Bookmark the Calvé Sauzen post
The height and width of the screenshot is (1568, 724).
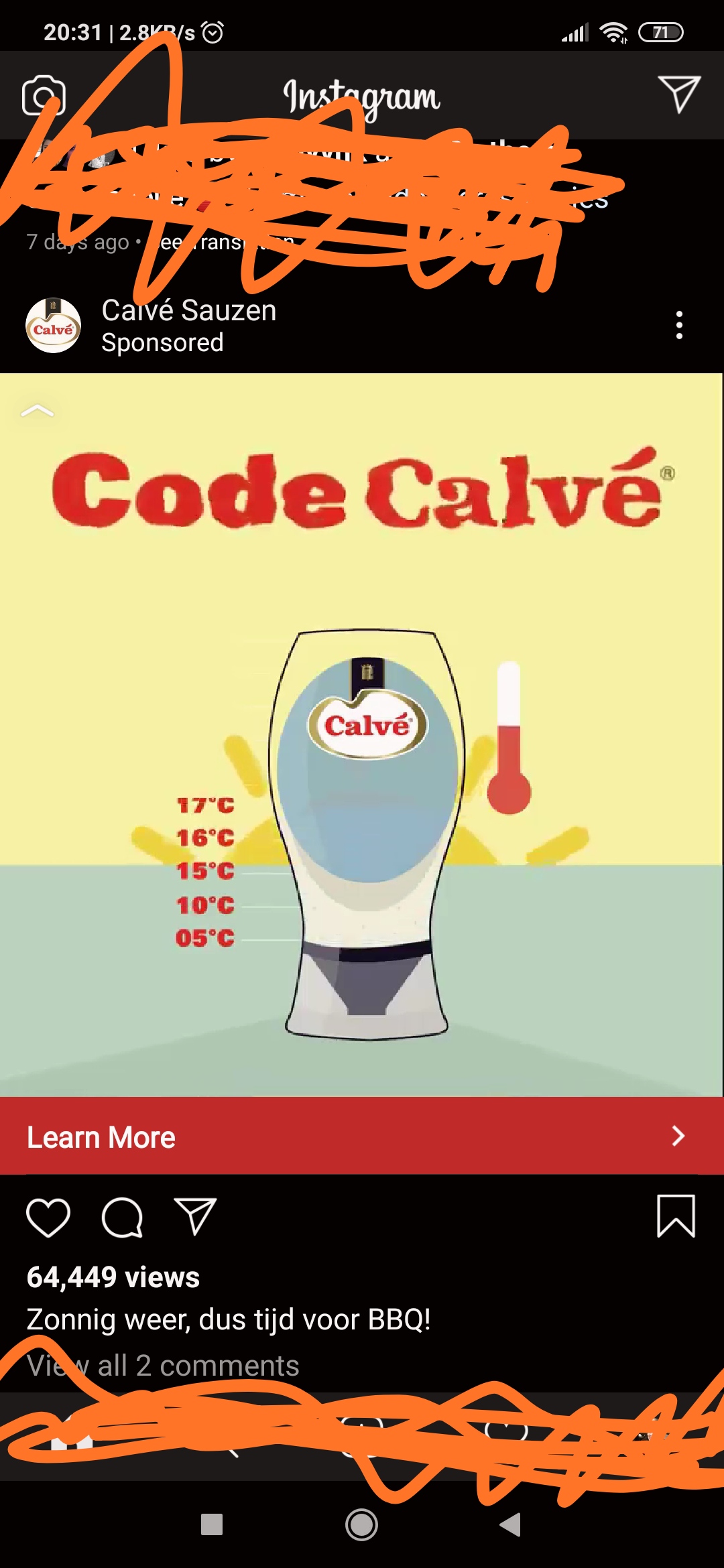tap(676, 1216)
